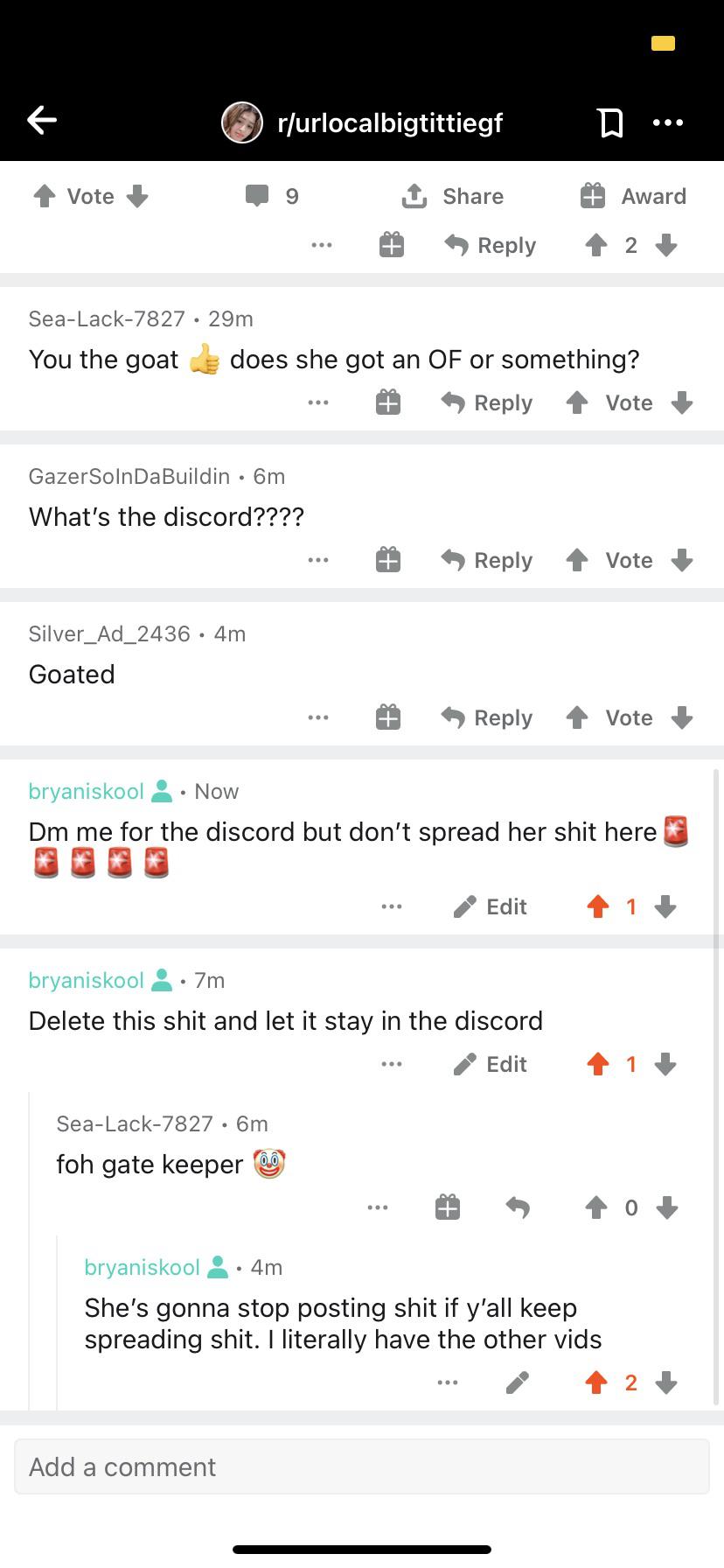Screen dimensions: 724x1568
Task: Open the post's 9 comments
Action: coord(273,196)
